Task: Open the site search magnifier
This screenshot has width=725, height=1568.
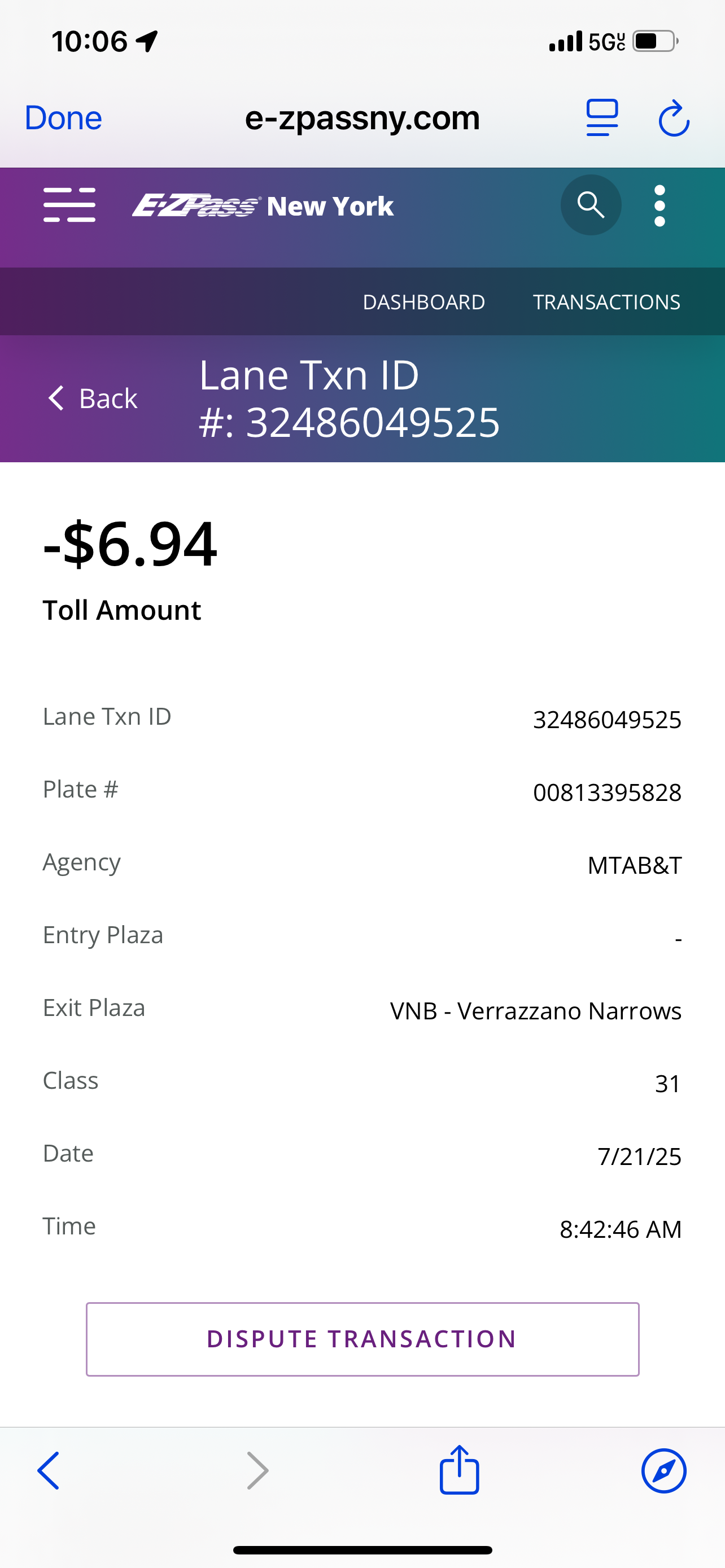Action: click(591, 205)
